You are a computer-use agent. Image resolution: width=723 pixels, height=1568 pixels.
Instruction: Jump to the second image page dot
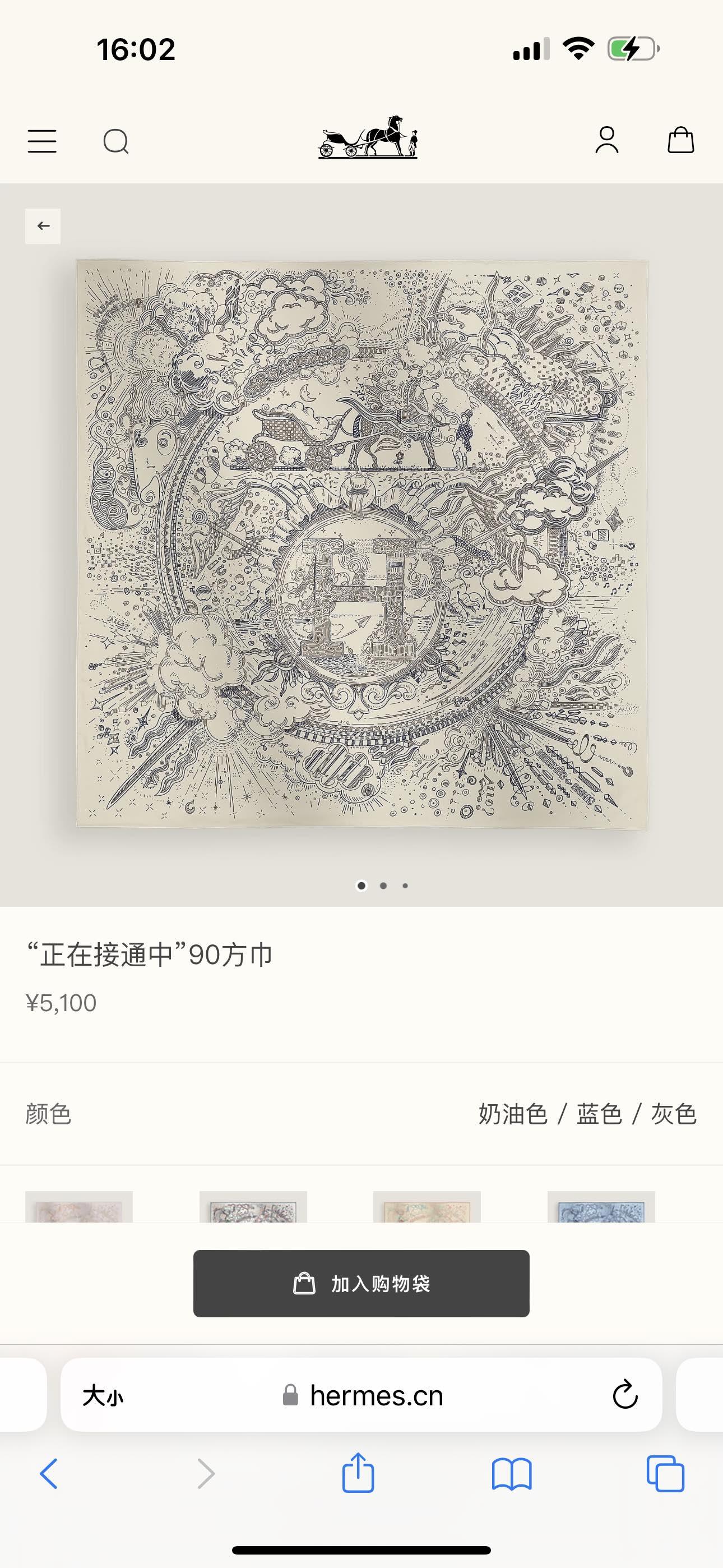[x=383, y=886]
